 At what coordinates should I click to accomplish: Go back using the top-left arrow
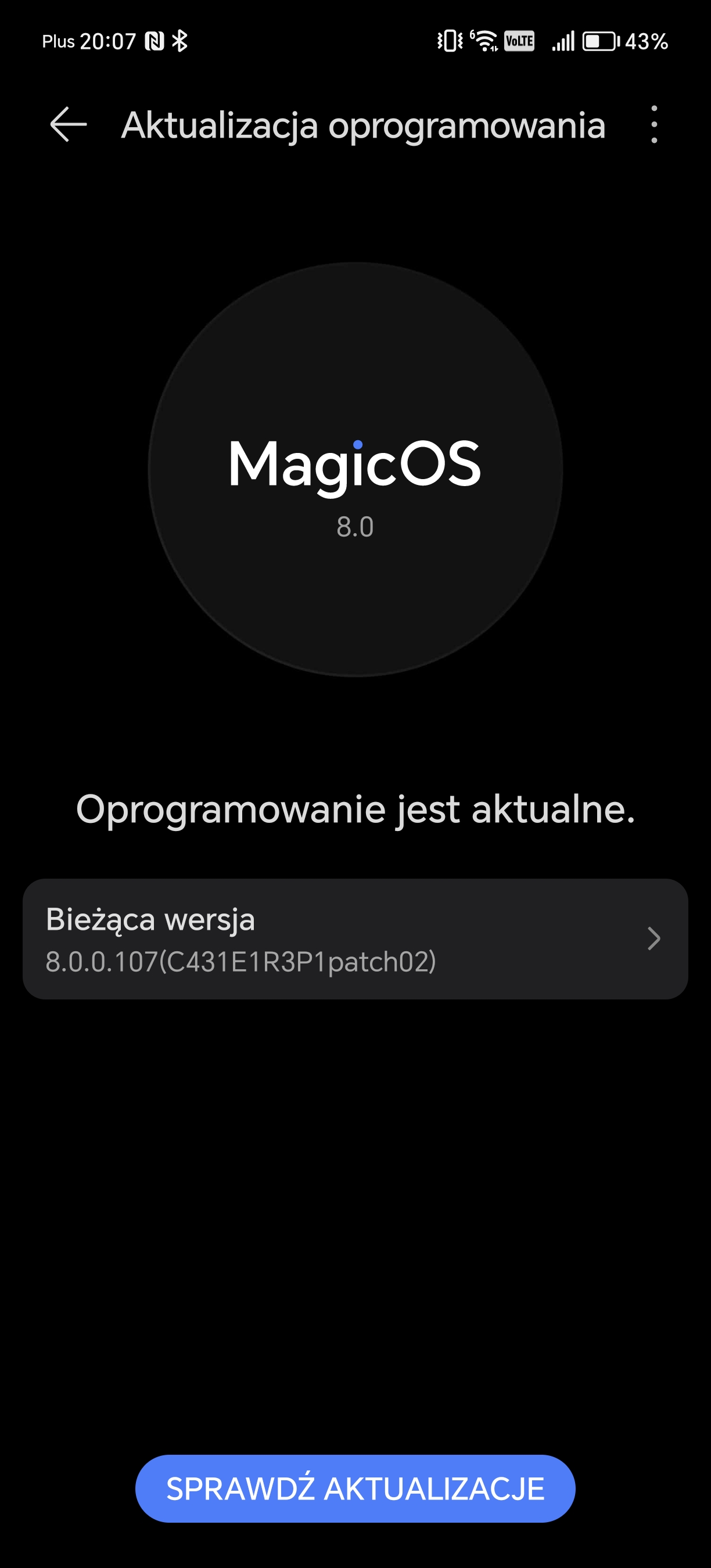point(68,124)
